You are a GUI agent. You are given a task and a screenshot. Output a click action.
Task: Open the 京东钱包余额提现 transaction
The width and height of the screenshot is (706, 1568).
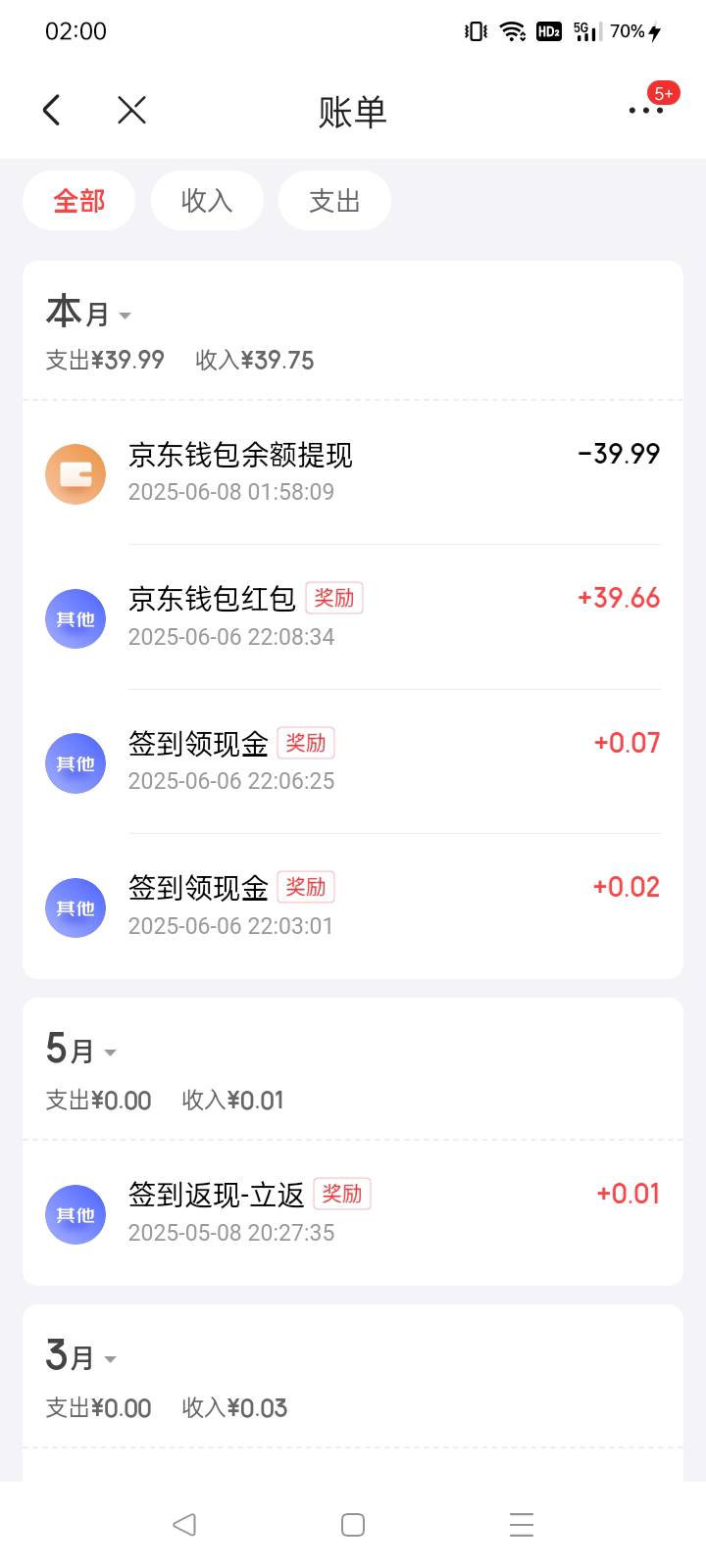click(x=353, y=472)
